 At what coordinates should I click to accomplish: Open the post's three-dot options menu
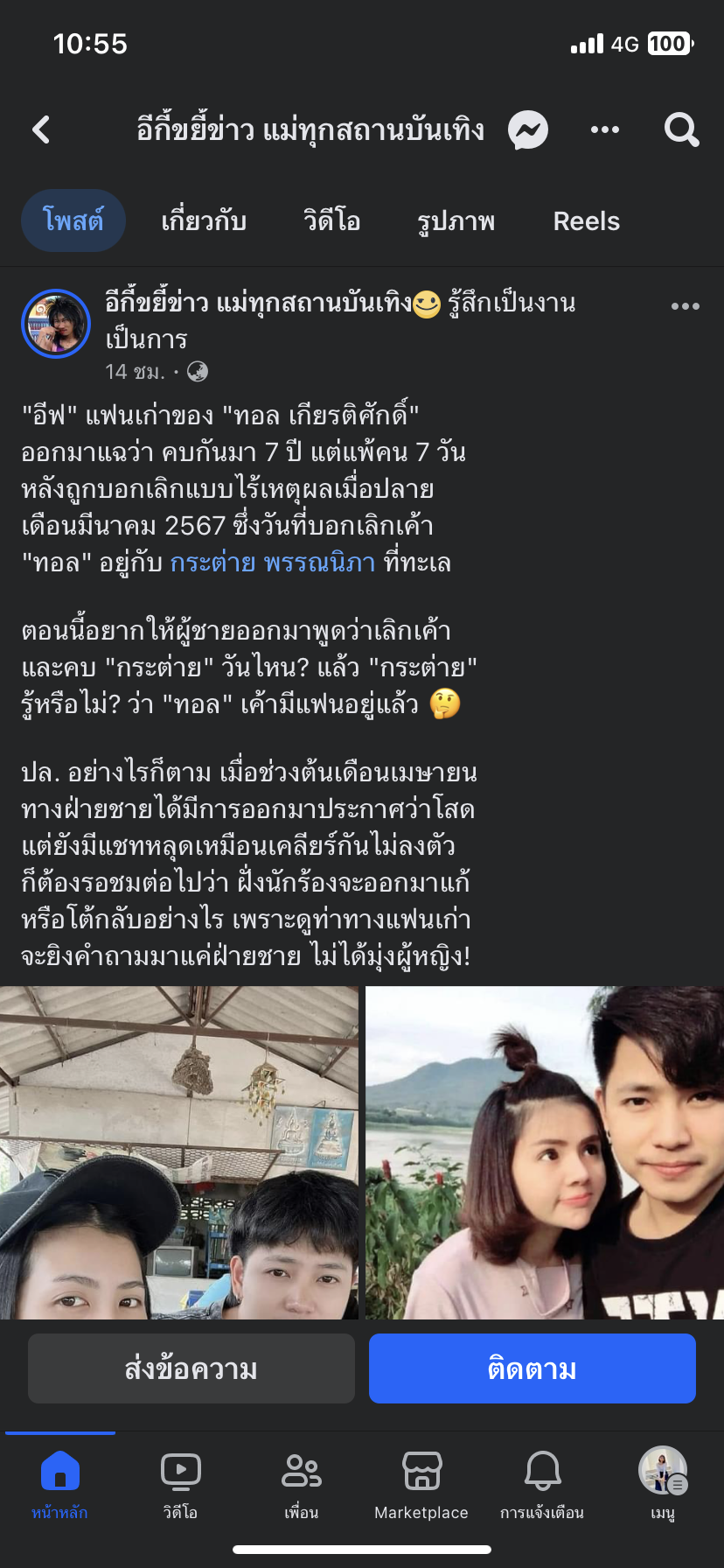(x=685, y=306)
